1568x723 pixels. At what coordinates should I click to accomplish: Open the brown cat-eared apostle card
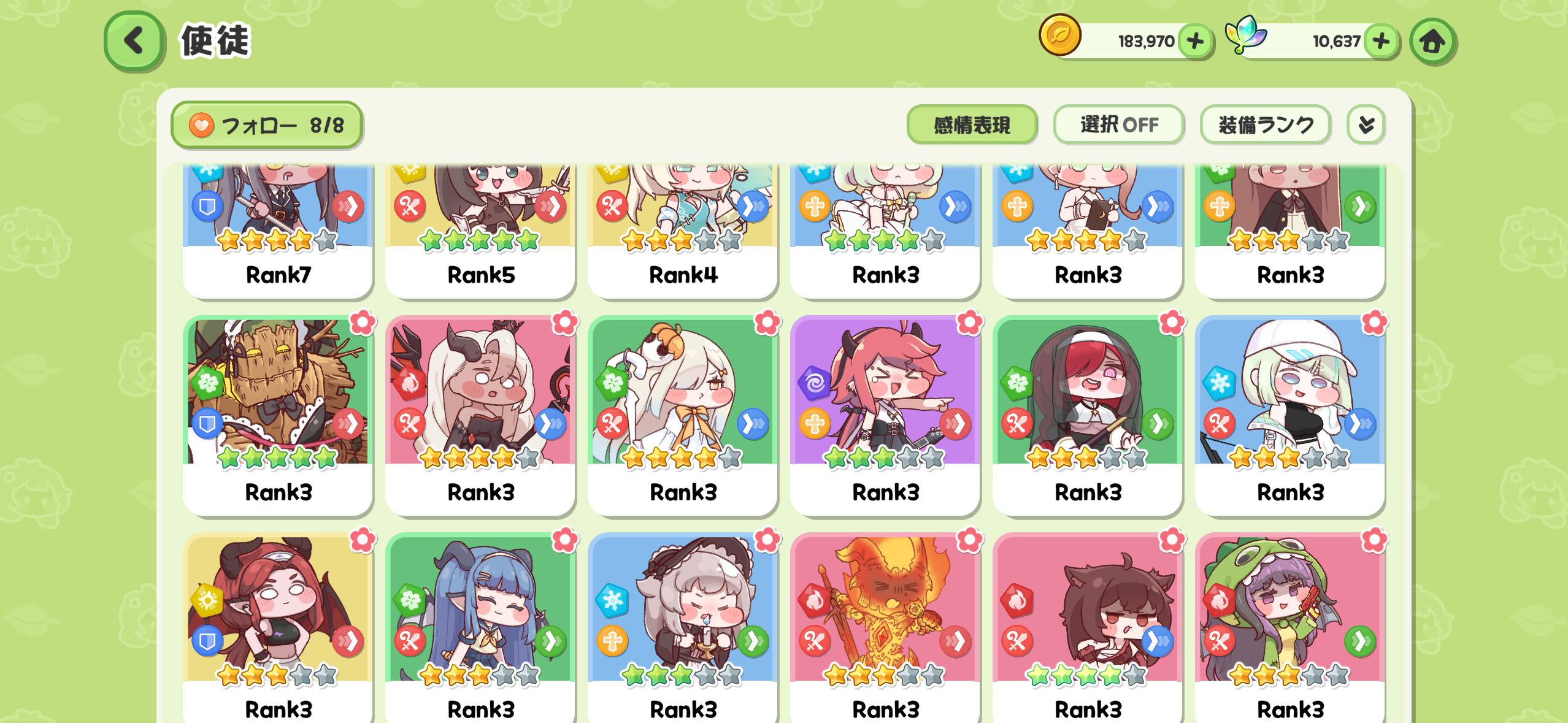[1088, 625]
